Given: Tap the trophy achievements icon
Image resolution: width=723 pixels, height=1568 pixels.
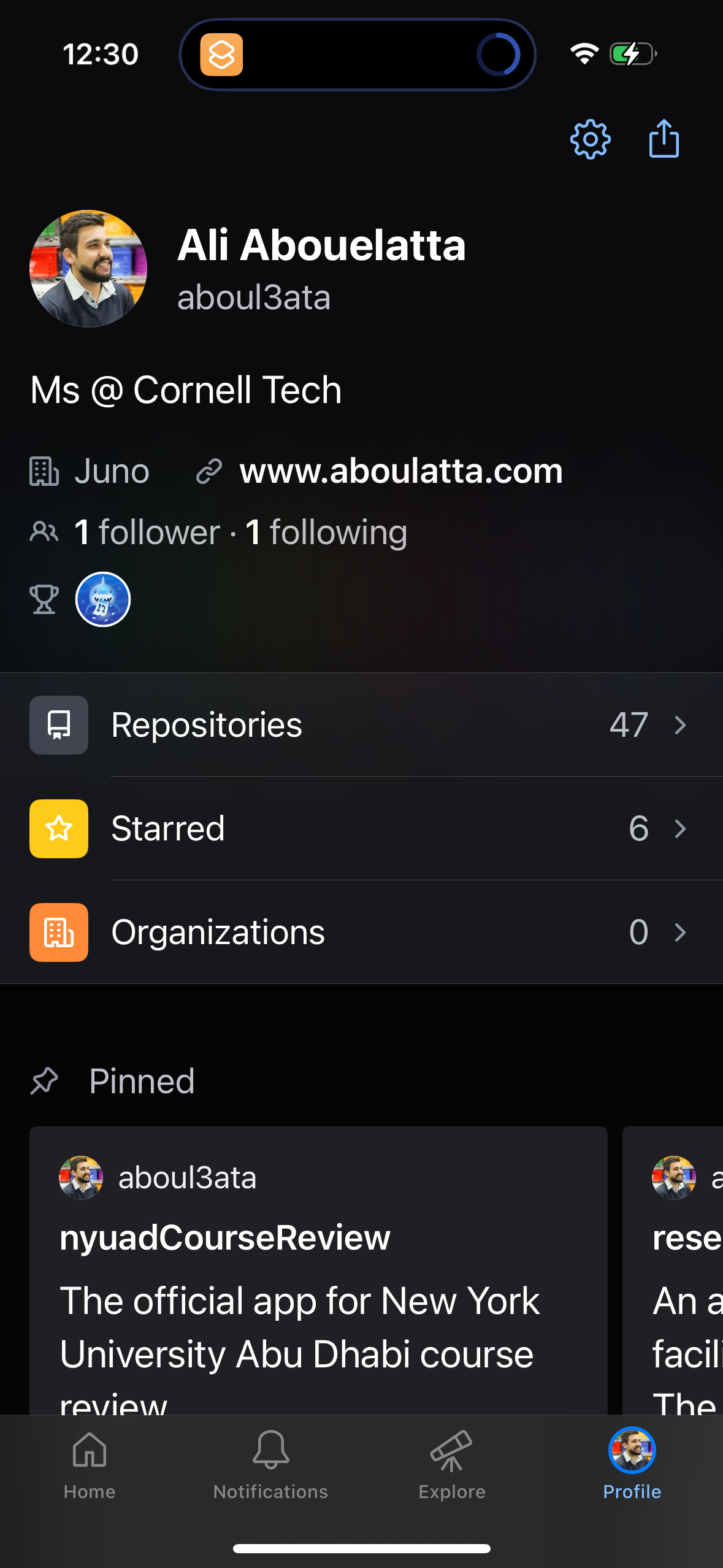Looking at the screenshot, I should pos(44,599).
